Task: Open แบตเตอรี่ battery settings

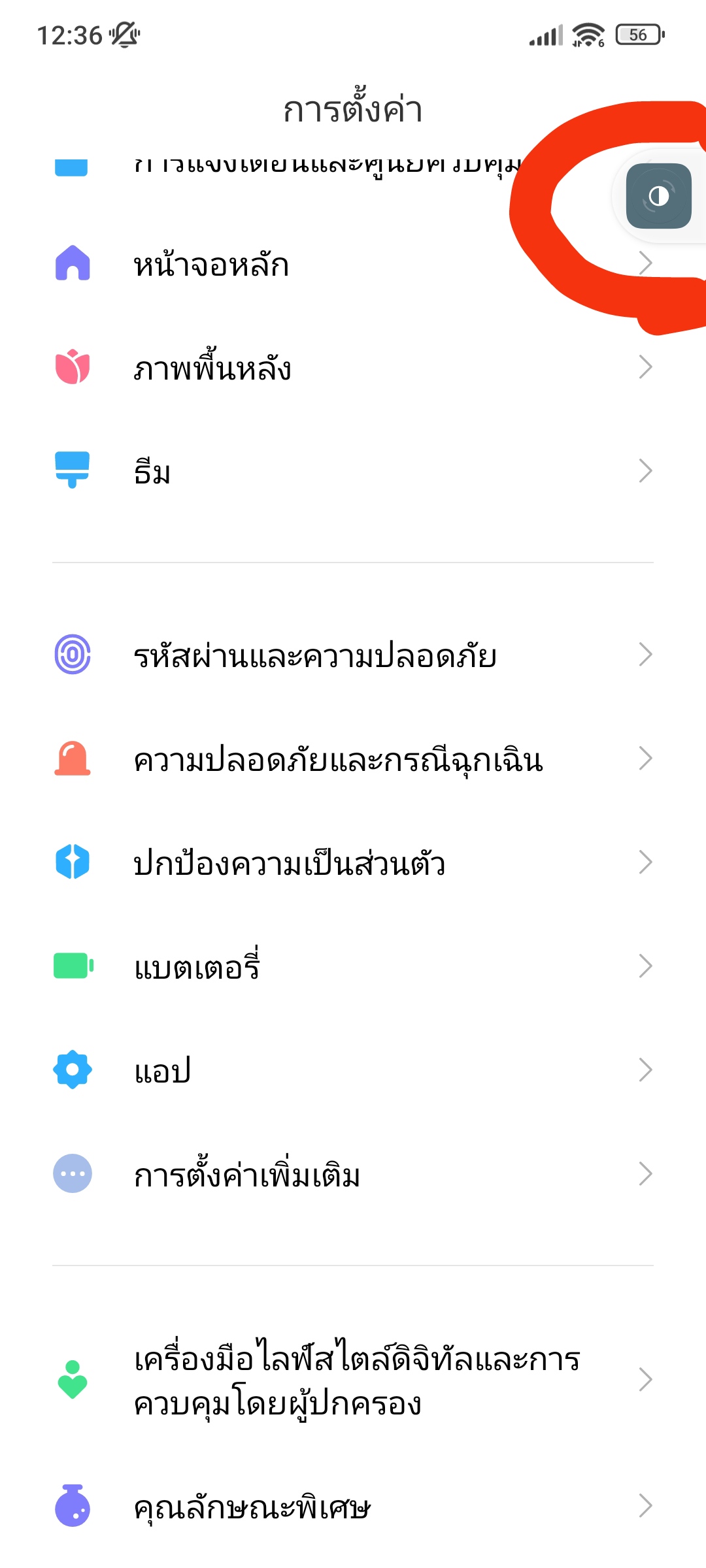Action: 353,966
